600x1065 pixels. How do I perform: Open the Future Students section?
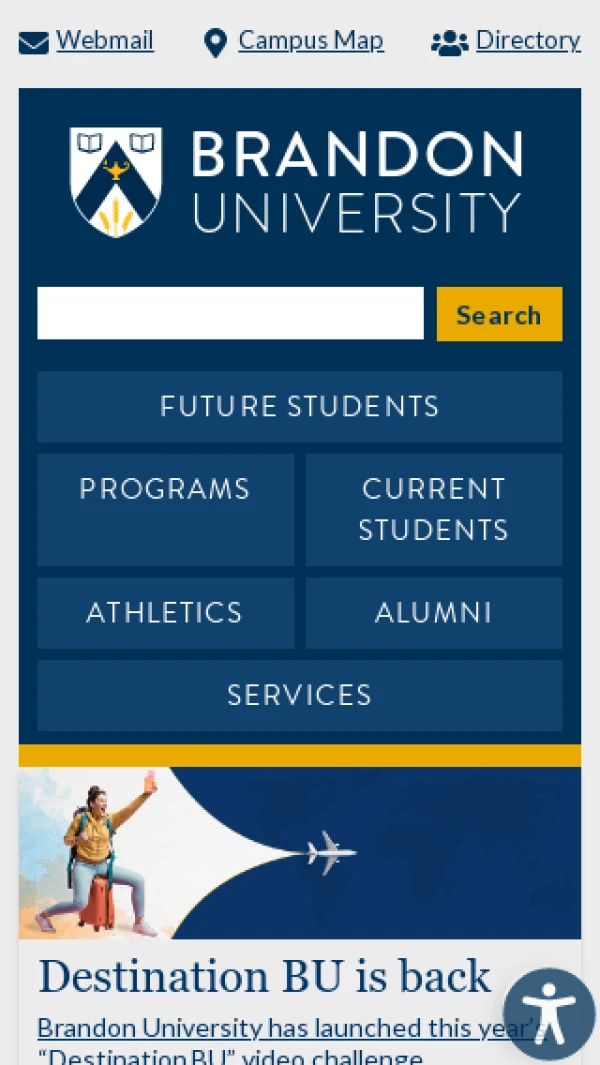click(x=299, y=406)
